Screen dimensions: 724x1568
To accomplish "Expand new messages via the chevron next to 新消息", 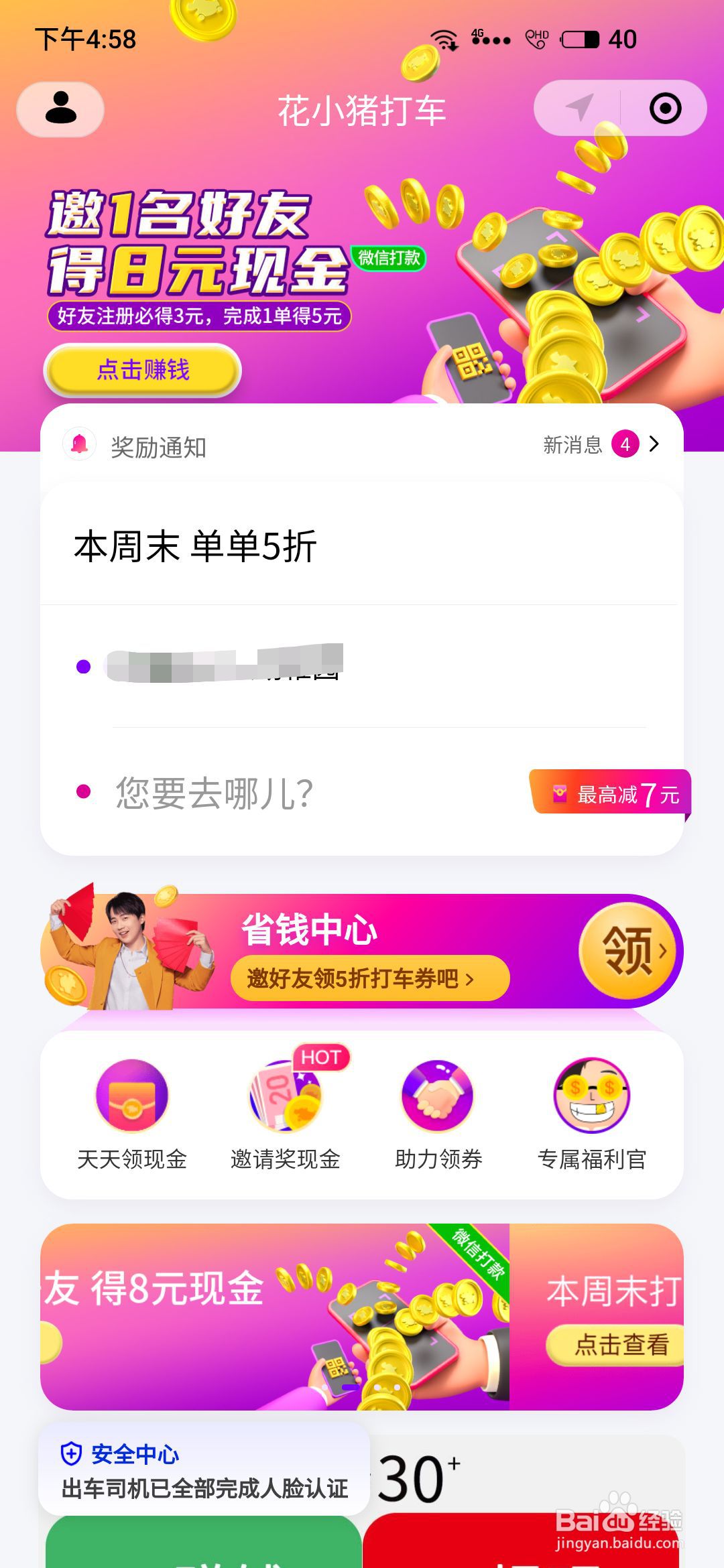I will (655, 444).
